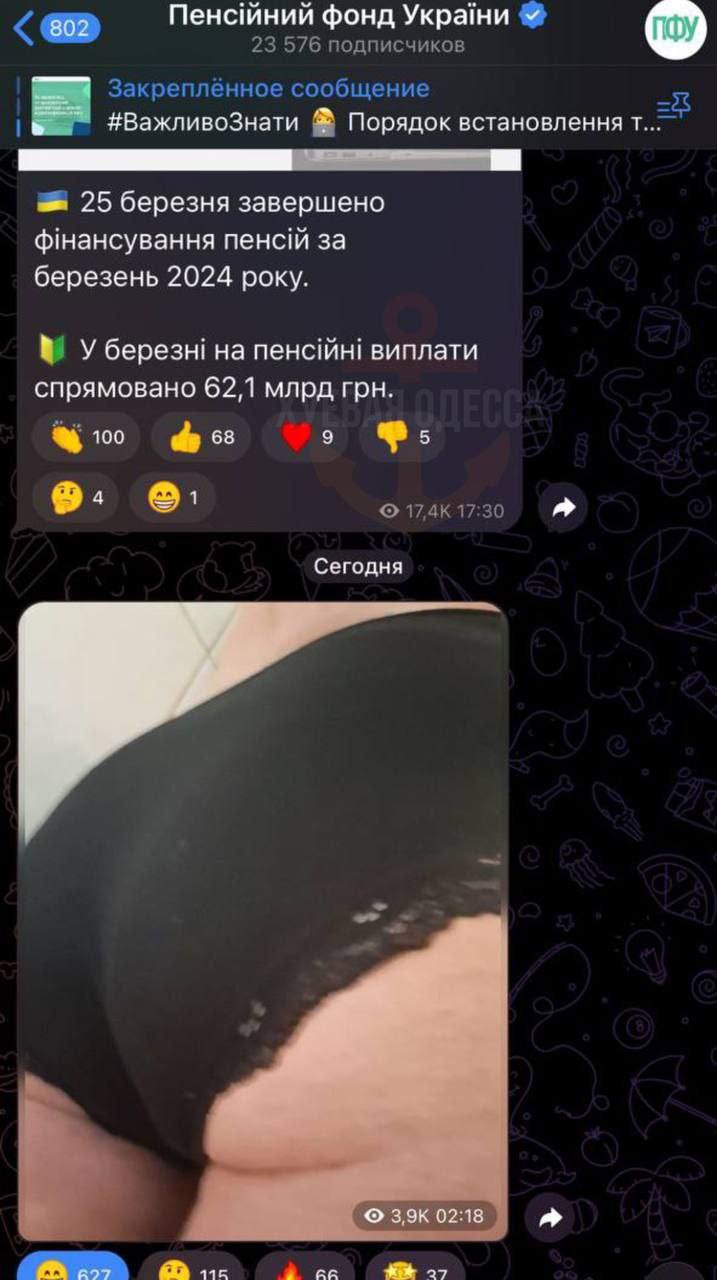Viewport: 717px width, 1280px height.
Task: Forward the photo message sent at 02:18
Action: 551,1217
